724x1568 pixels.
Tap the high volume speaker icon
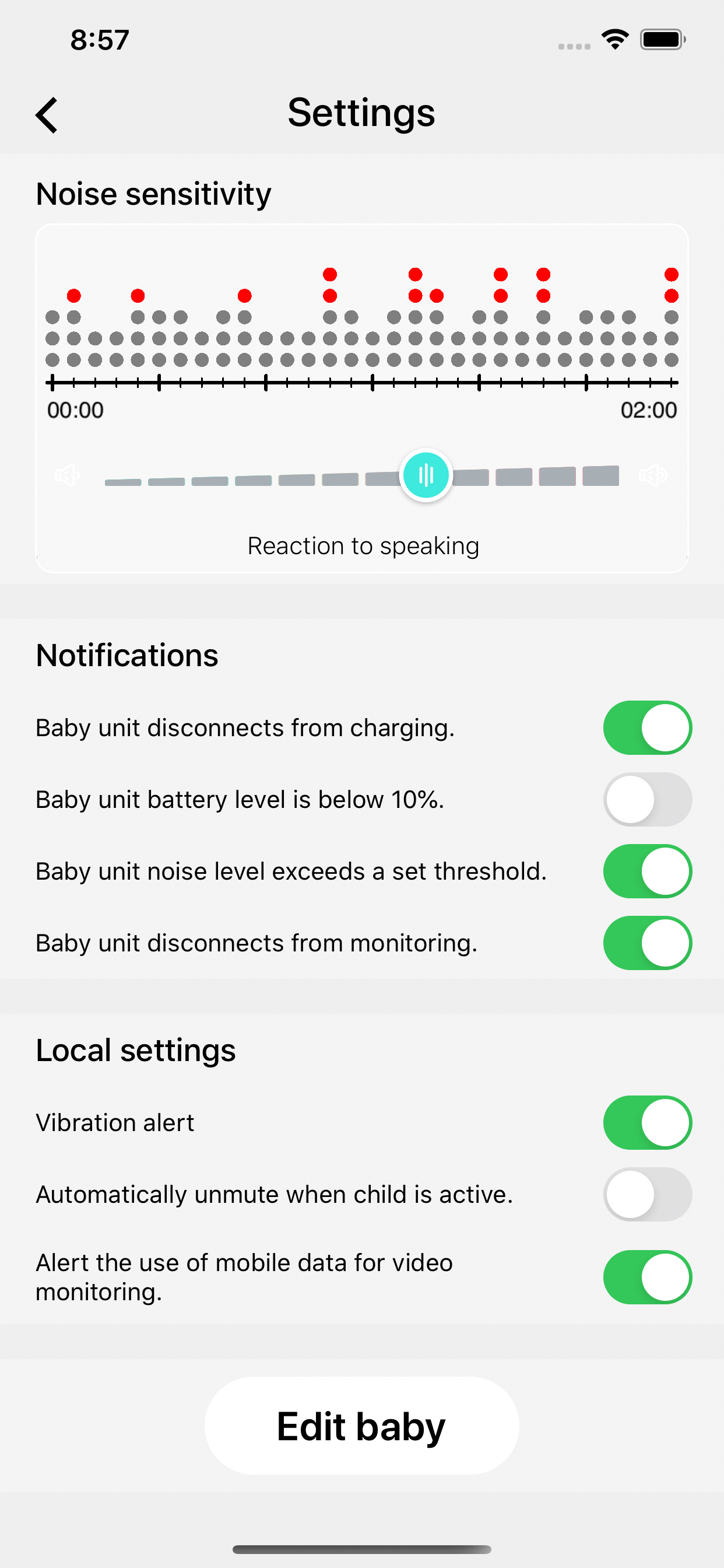pyautogui.click(x=653, y=475)
